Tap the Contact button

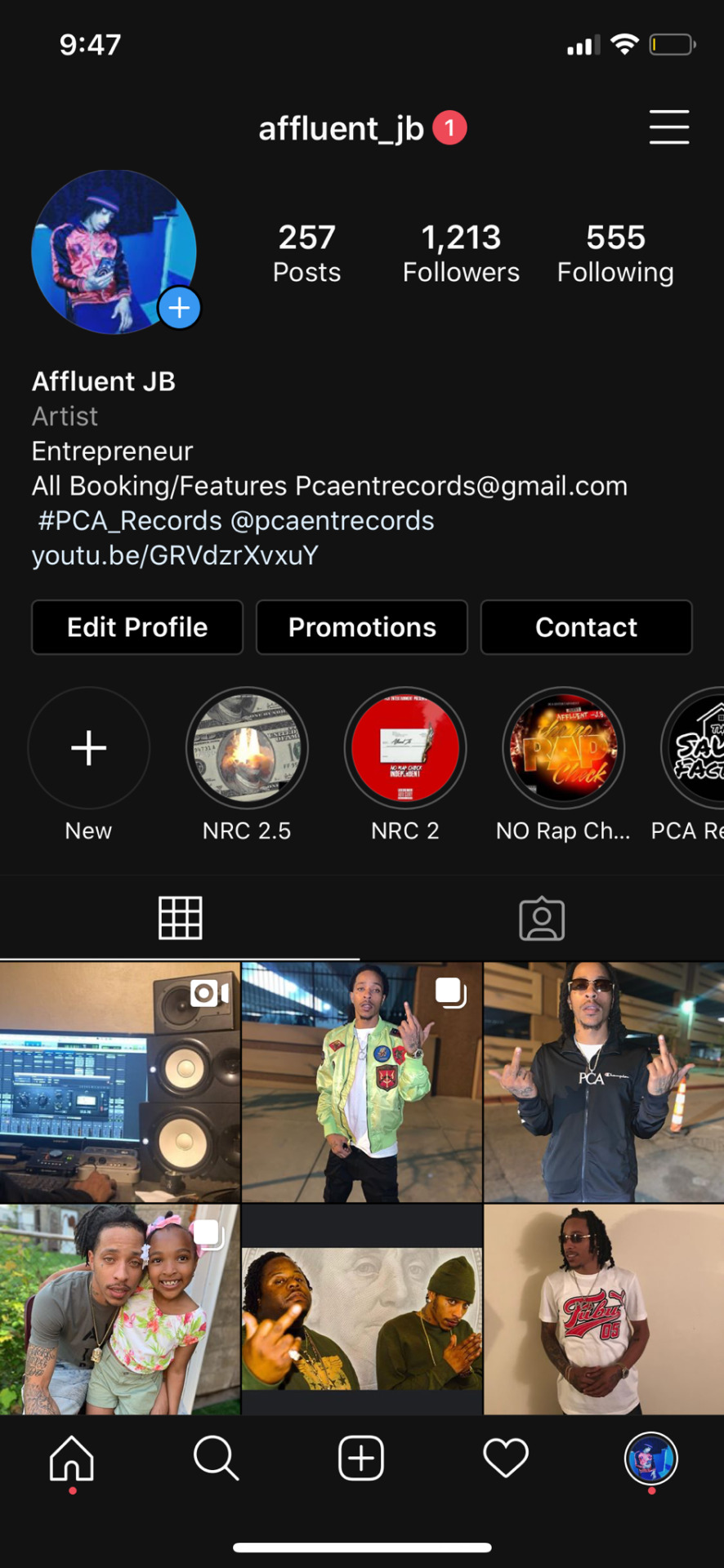(586, 627)
